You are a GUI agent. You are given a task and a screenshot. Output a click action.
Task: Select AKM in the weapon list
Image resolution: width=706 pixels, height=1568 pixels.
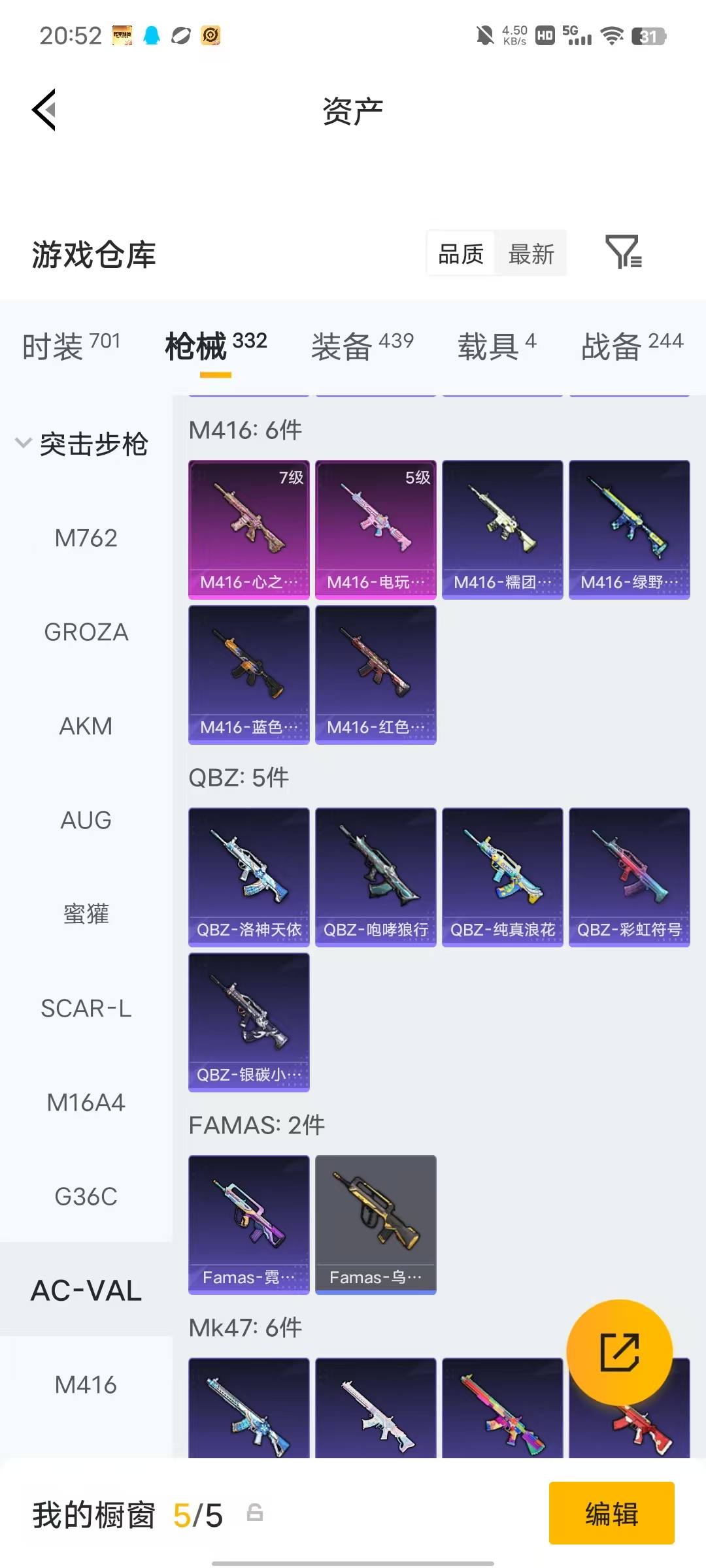[x=86, y=727]
